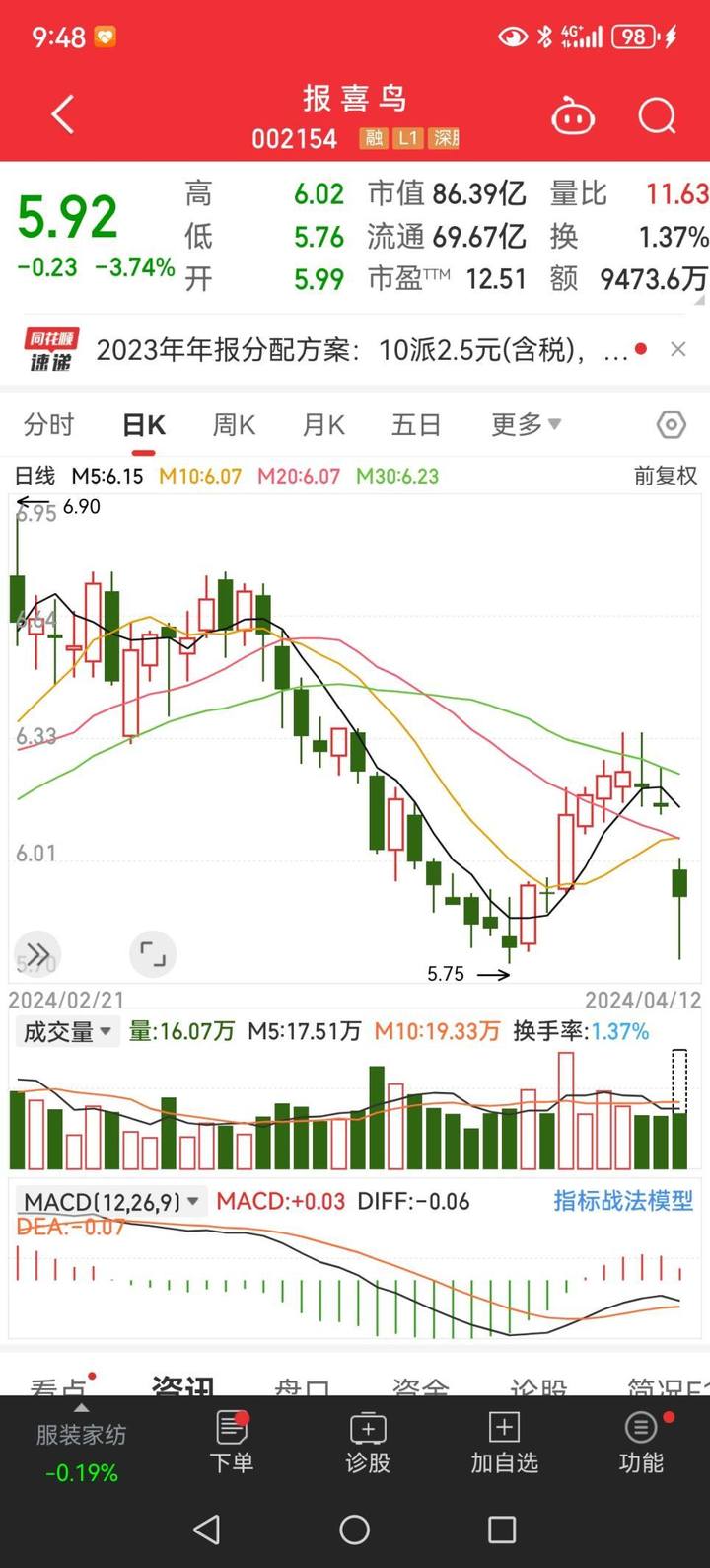Go back using the top-left arrow
Viewport: 710px width, 1568px height.
[x=63, y=115]
